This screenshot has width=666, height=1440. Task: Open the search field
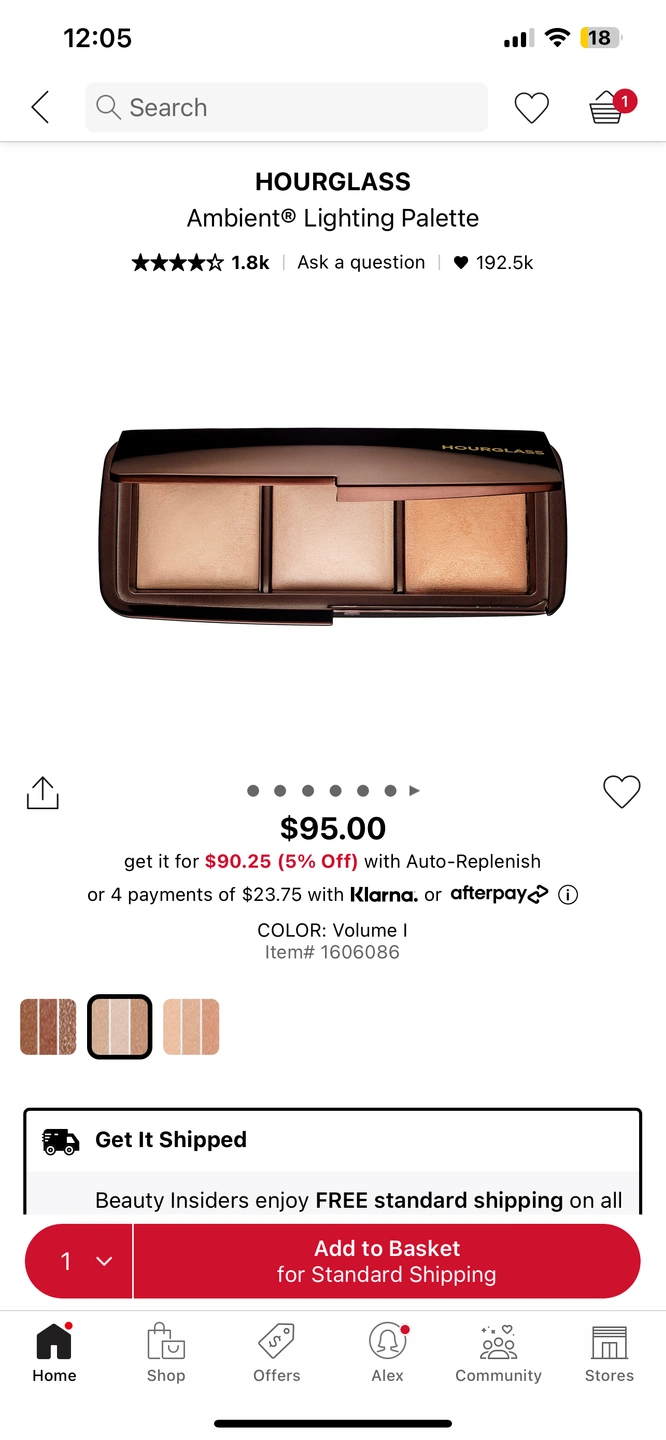tap(286, 107)
